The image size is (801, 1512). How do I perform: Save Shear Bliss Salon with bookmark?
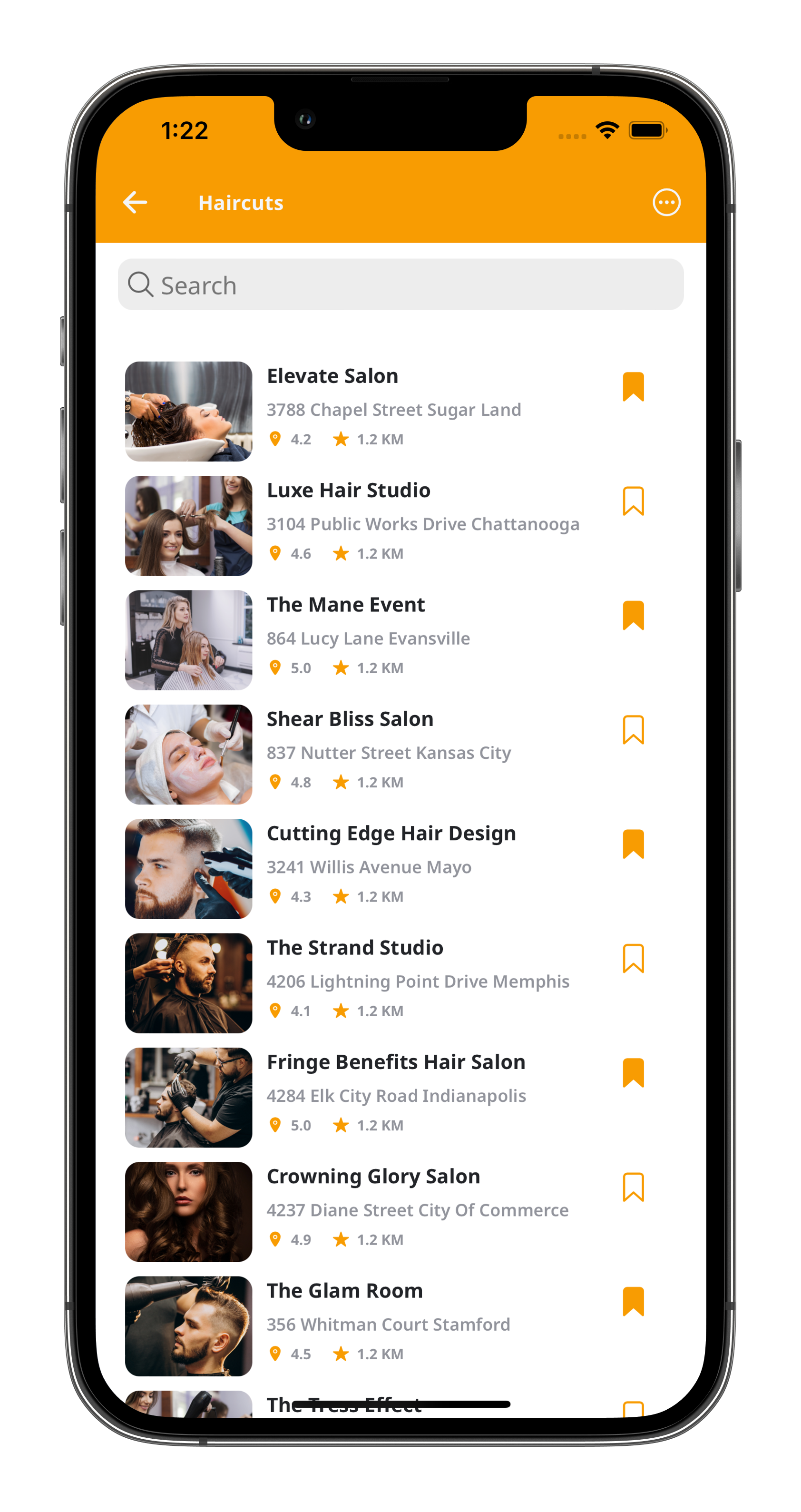coord(633,730)
